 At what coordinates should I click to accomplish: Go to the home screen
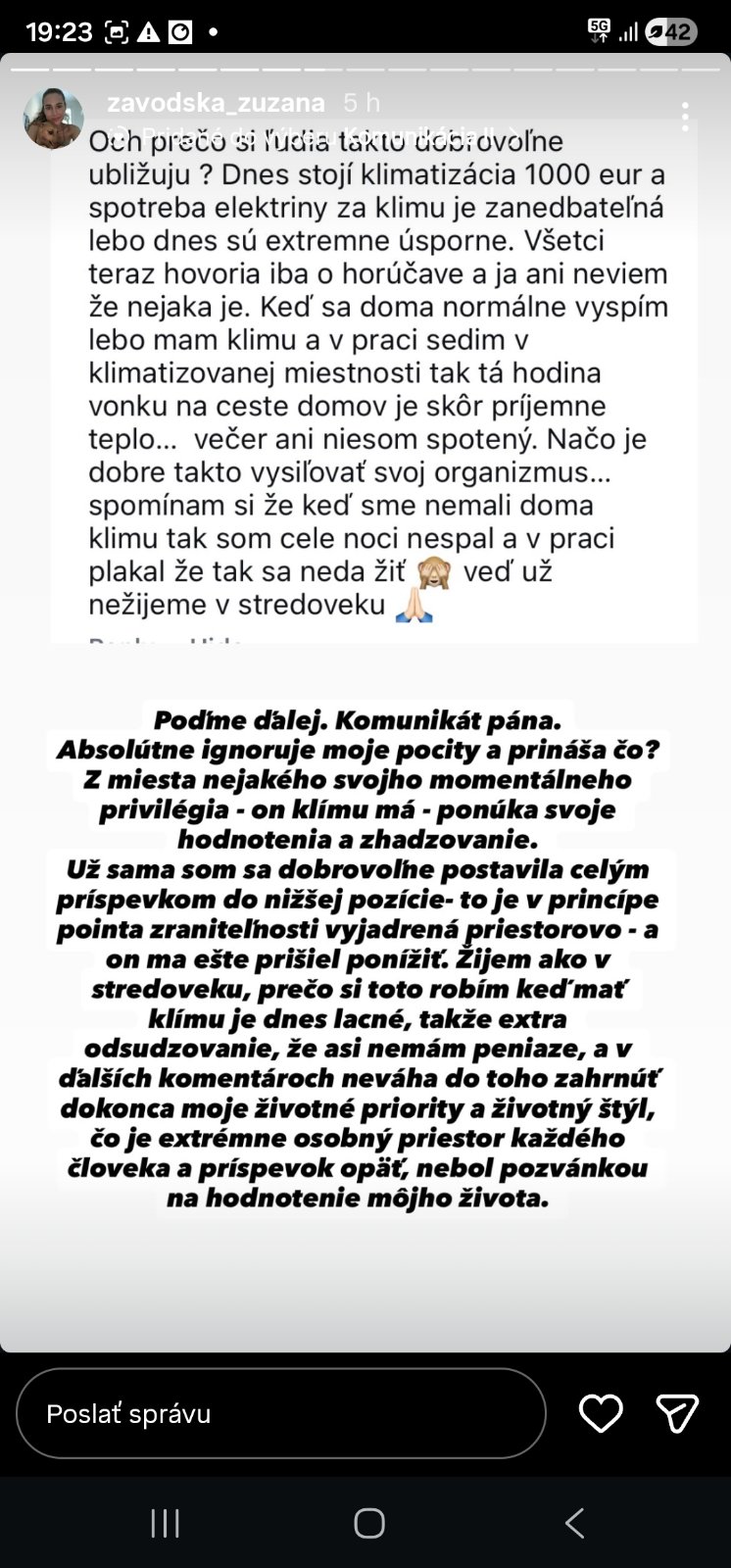click(x=368, y=1522)
